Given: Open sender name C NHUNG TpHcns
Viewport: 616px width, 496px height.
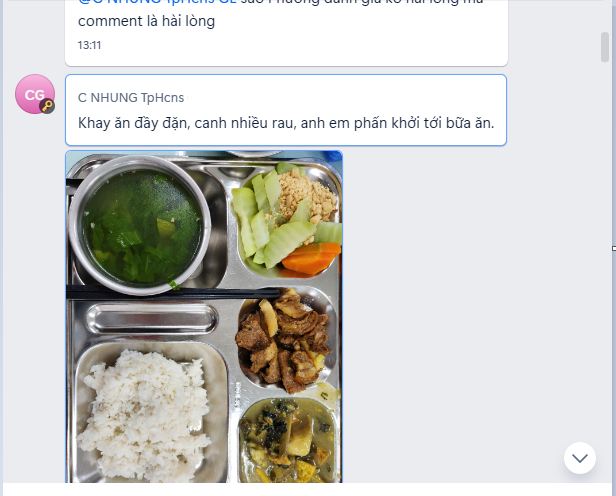Looking at the screenshot, I should 131,98.
